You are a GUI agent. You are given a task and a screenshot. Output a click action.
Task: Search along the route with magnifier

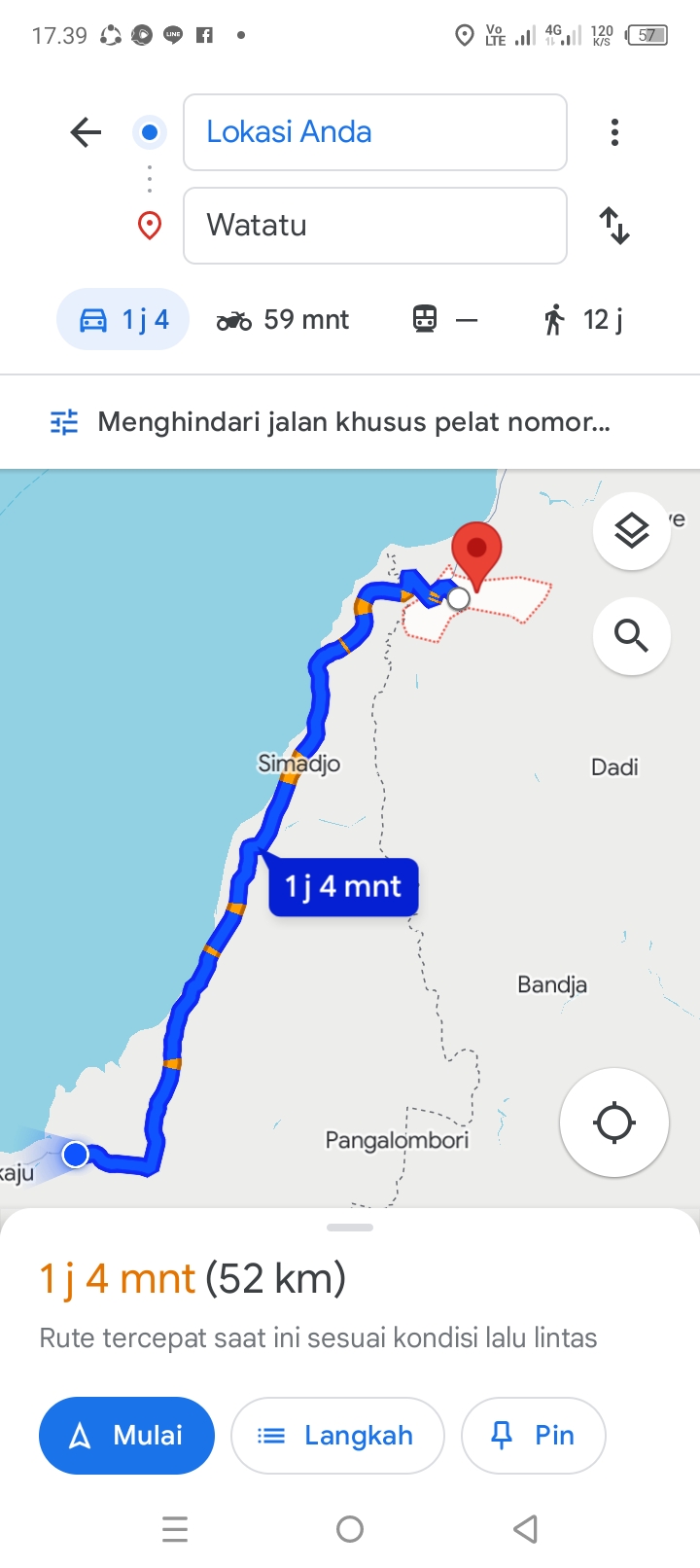point(632,636)
